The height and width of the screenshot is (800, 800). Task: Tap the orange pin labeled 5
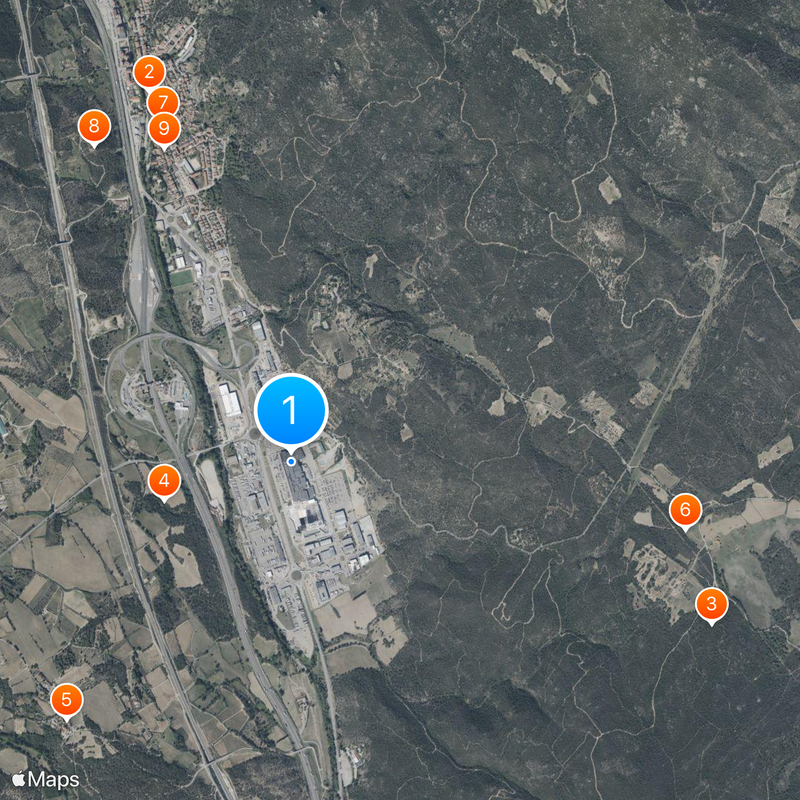click(66, 700)
